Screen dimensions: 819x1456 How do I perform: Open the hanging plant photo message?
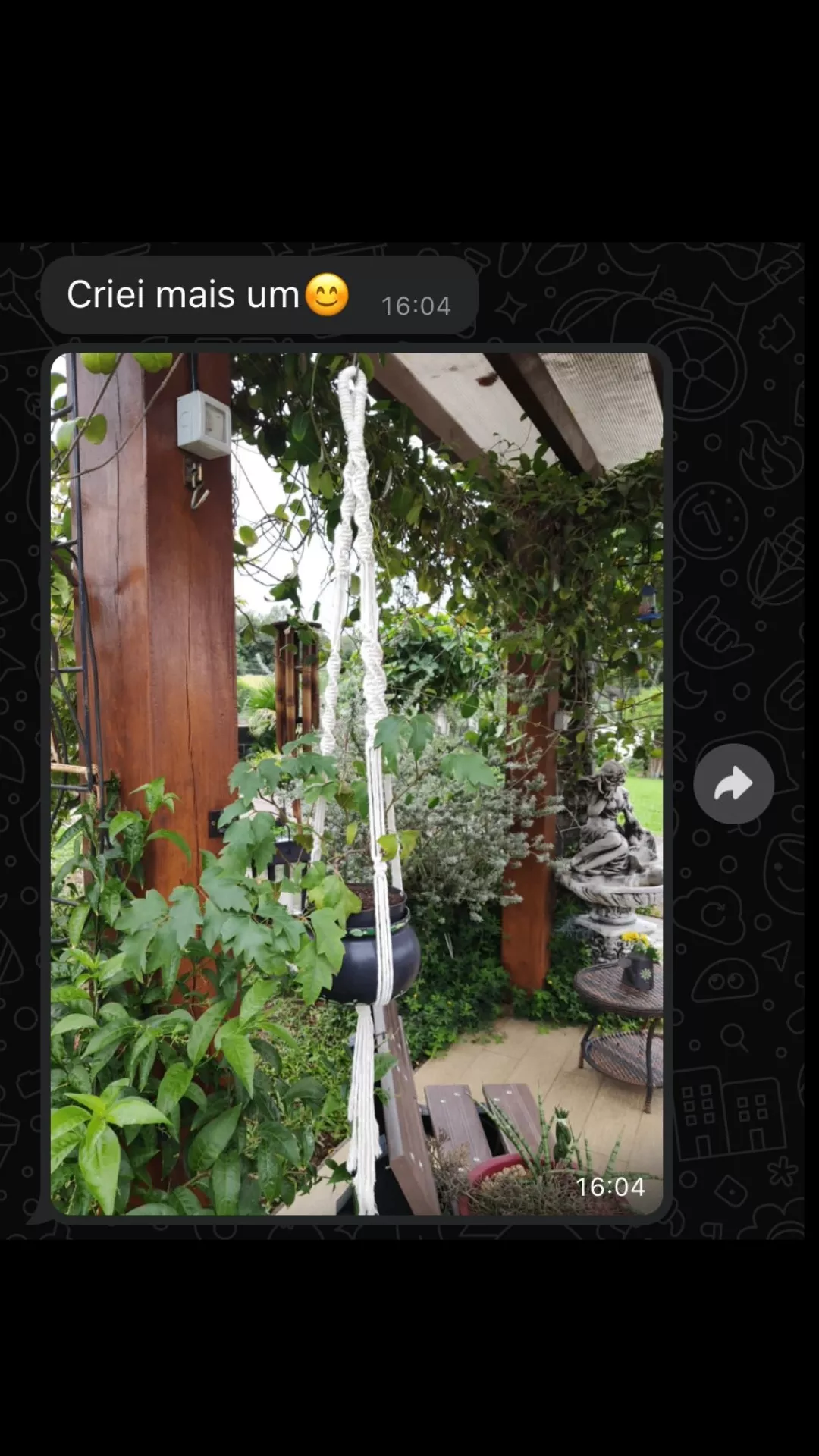[356, 783]
